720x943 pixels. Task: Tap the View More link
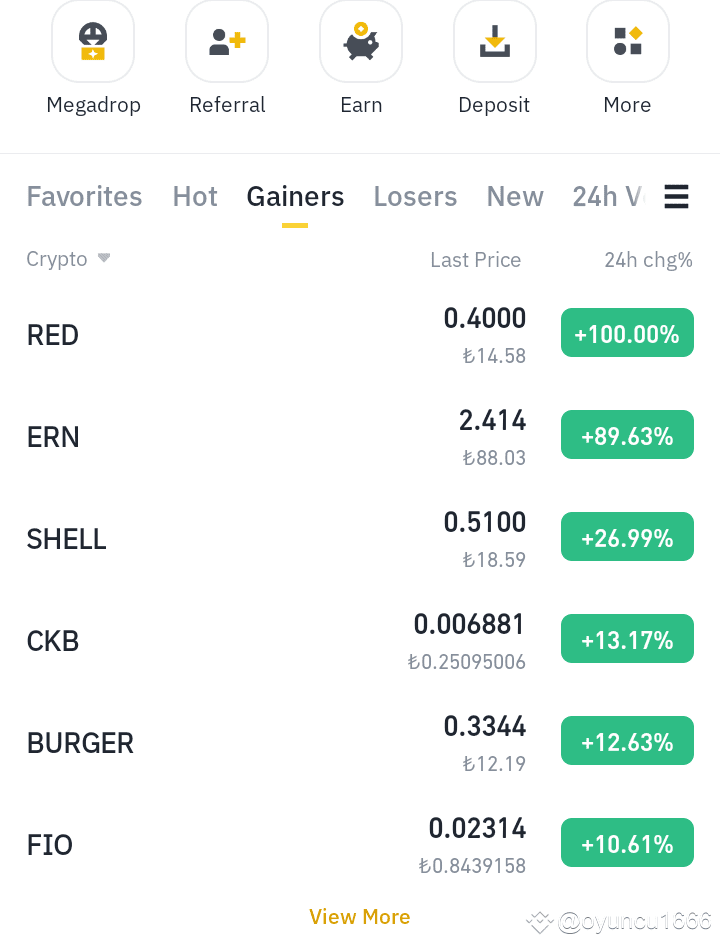tap(360, 916)
